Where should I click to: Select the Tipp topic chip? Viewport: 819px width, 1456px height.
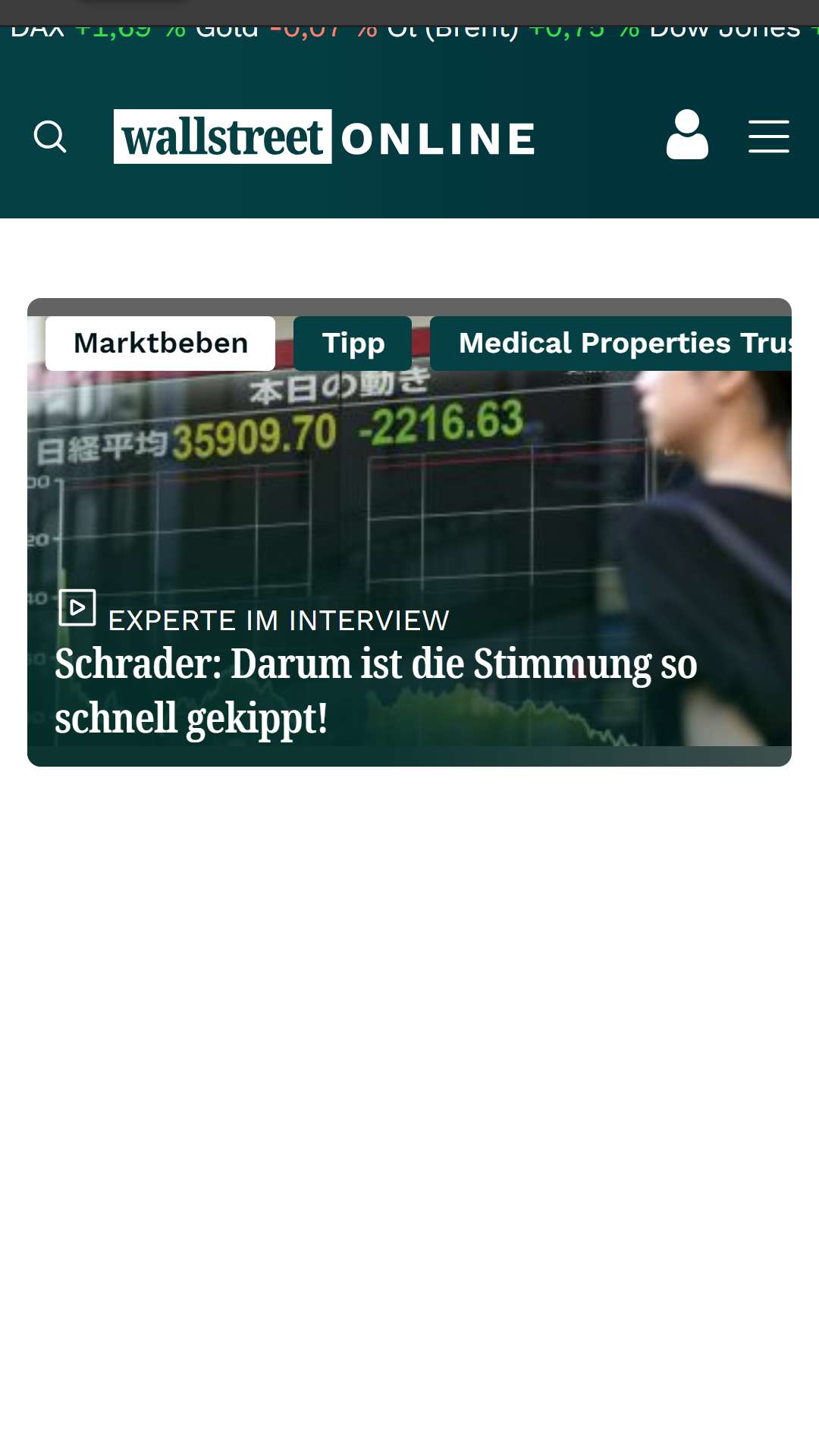(353, 344)
